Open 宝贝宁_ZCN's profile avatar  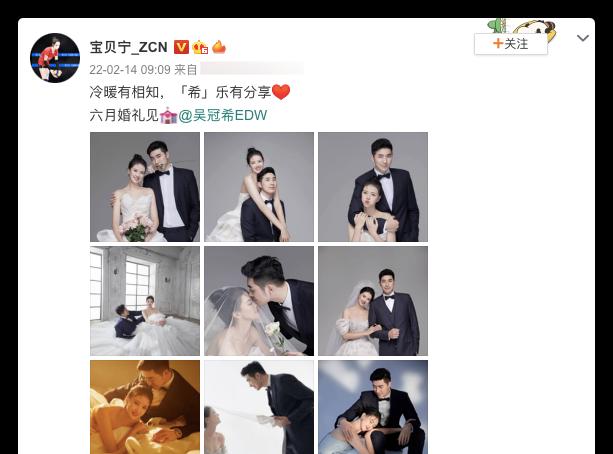click(x=54, y=58)
